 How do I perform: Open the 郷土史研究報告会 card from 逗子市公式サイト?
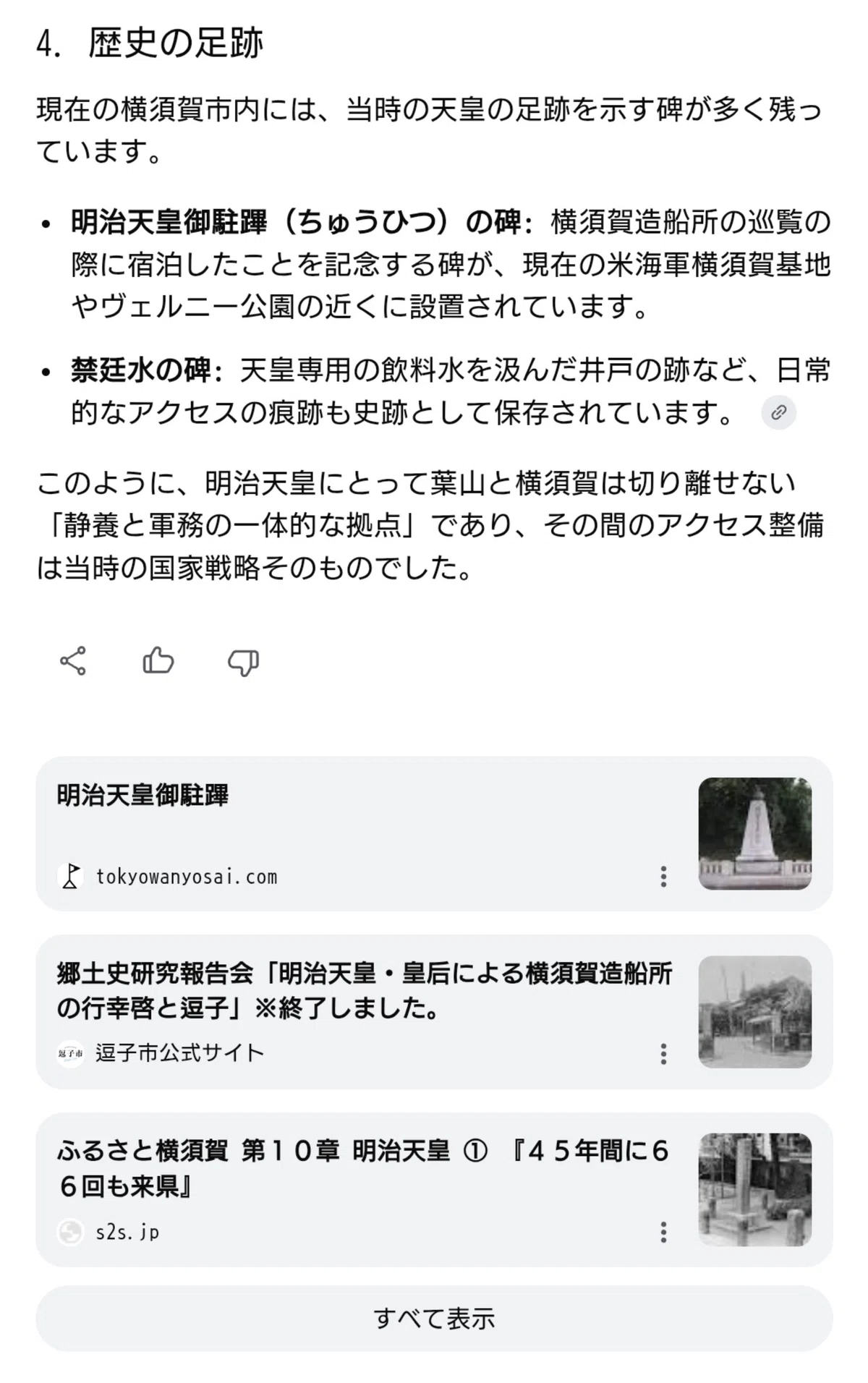(434, 1012)
